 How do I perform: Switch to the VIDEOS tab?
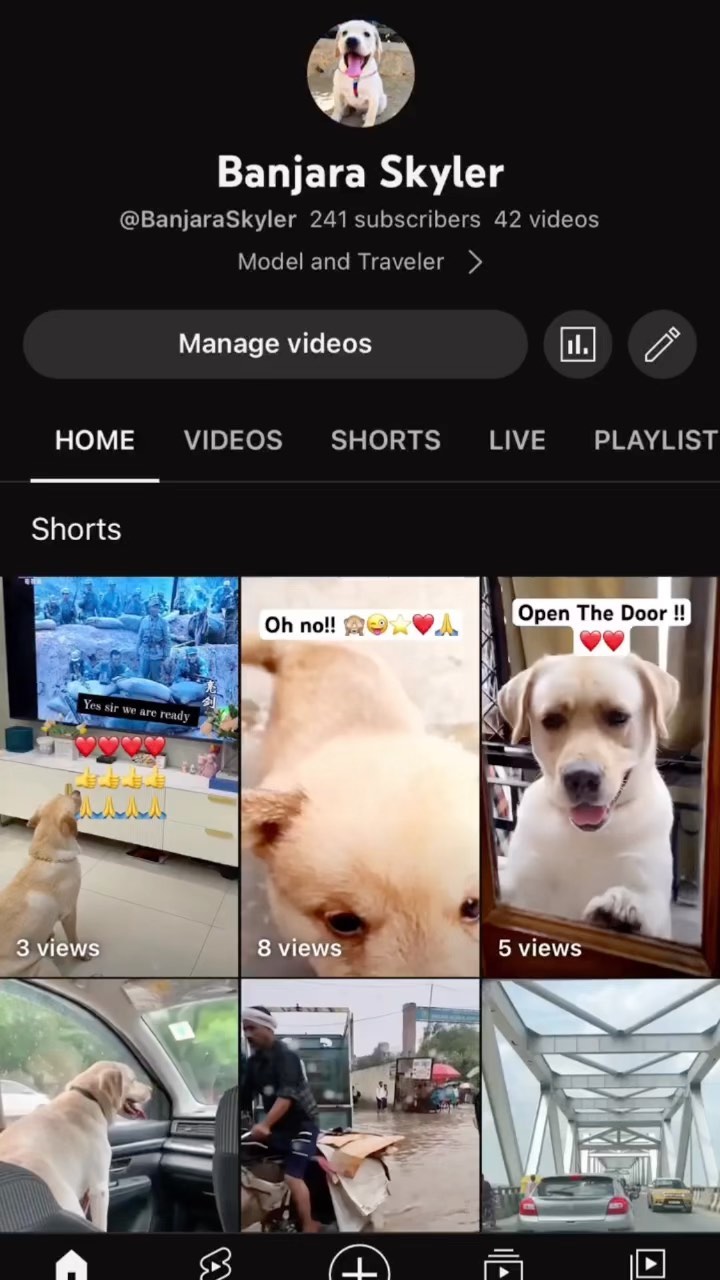[233, 440]
